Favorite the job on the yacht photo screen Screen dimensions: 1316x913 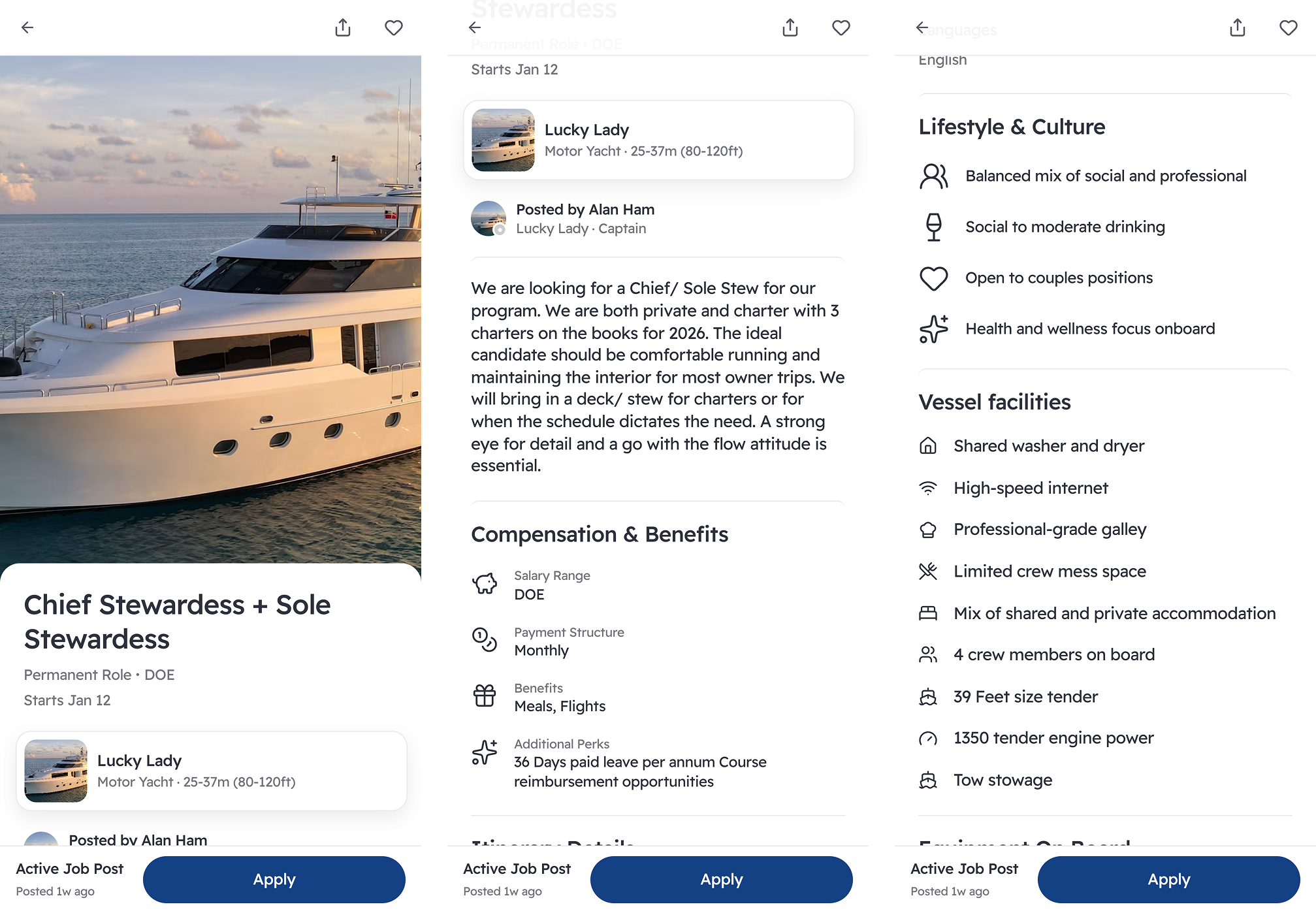tap(394, 27)
